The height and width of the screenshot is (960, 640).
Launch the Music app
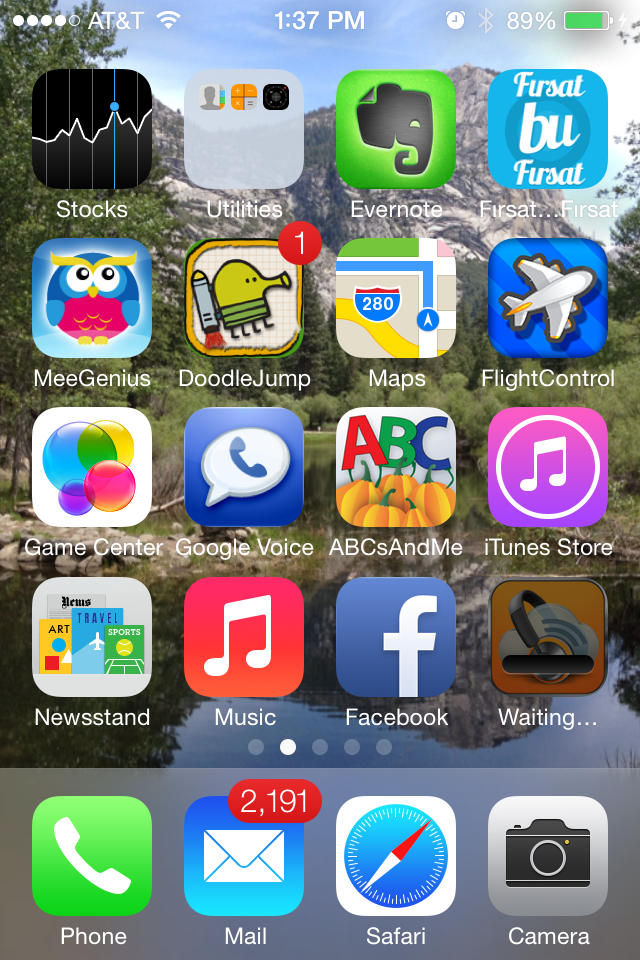tap(244, 637)
